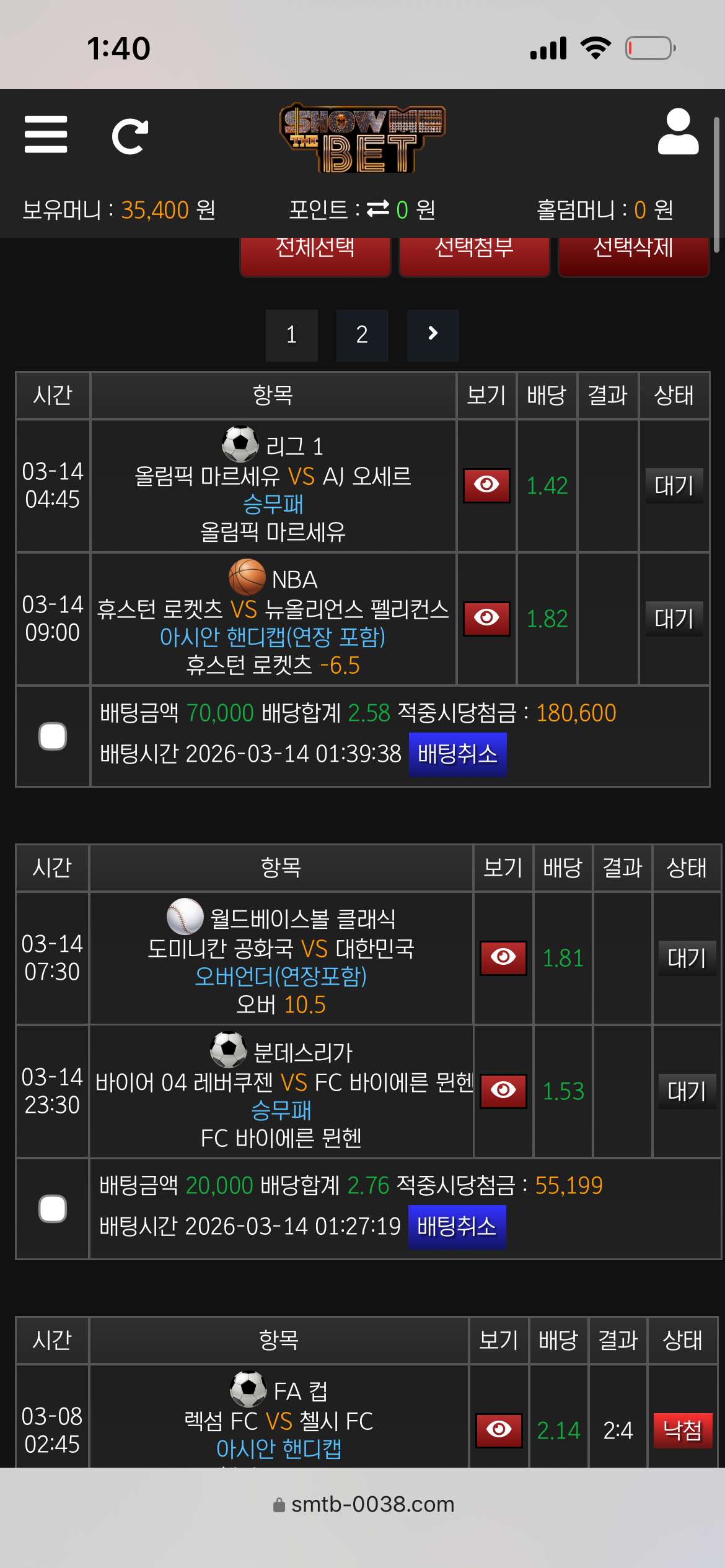The width and height of the screenshot is (725, 1568).
Task: Cancel the 20,000 bet with 배팅취소
Action: click(457, 1227)
